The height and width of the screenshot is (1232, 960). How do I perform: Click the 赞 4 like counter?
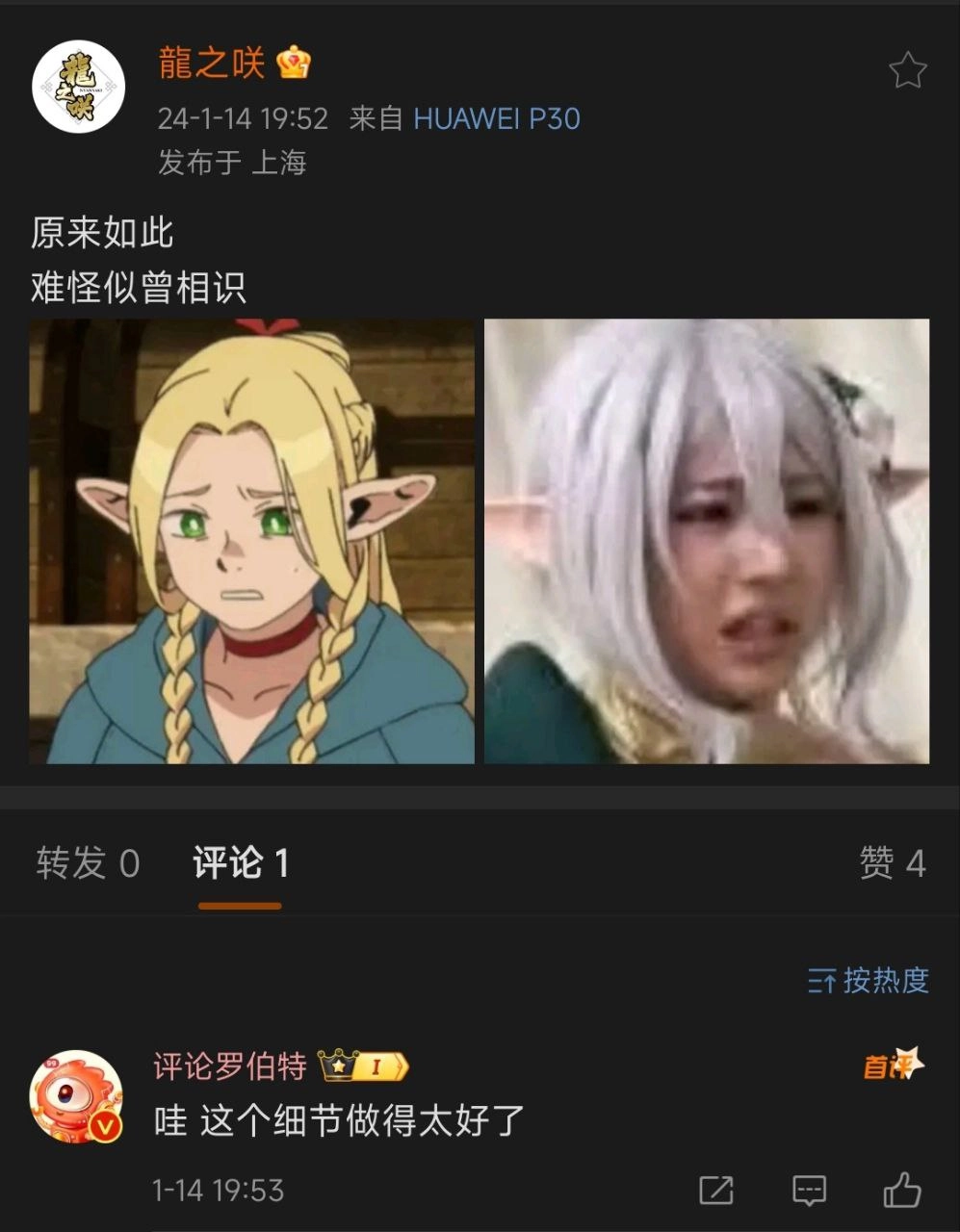(x=892, y=865)
